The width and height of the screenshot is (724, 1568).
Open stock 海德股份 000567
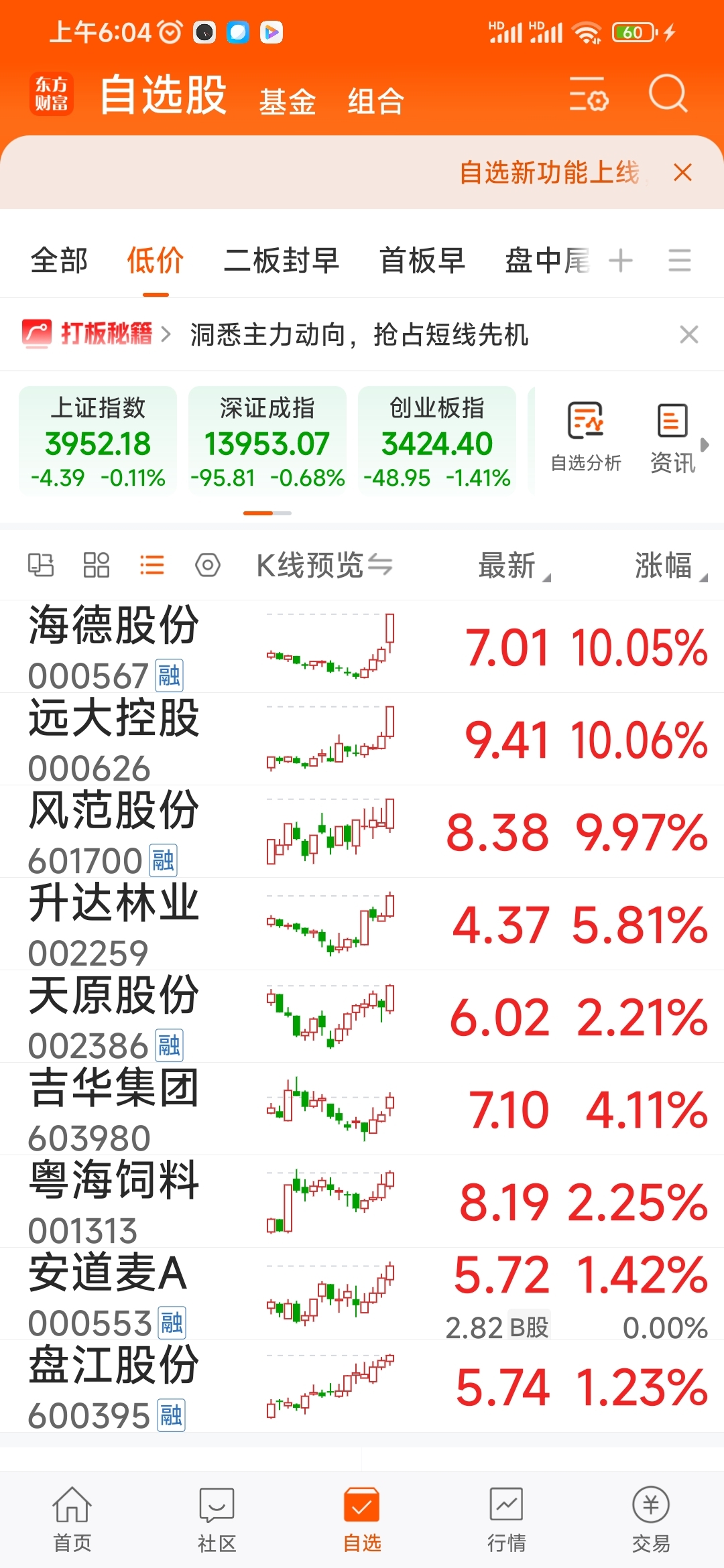362,647
